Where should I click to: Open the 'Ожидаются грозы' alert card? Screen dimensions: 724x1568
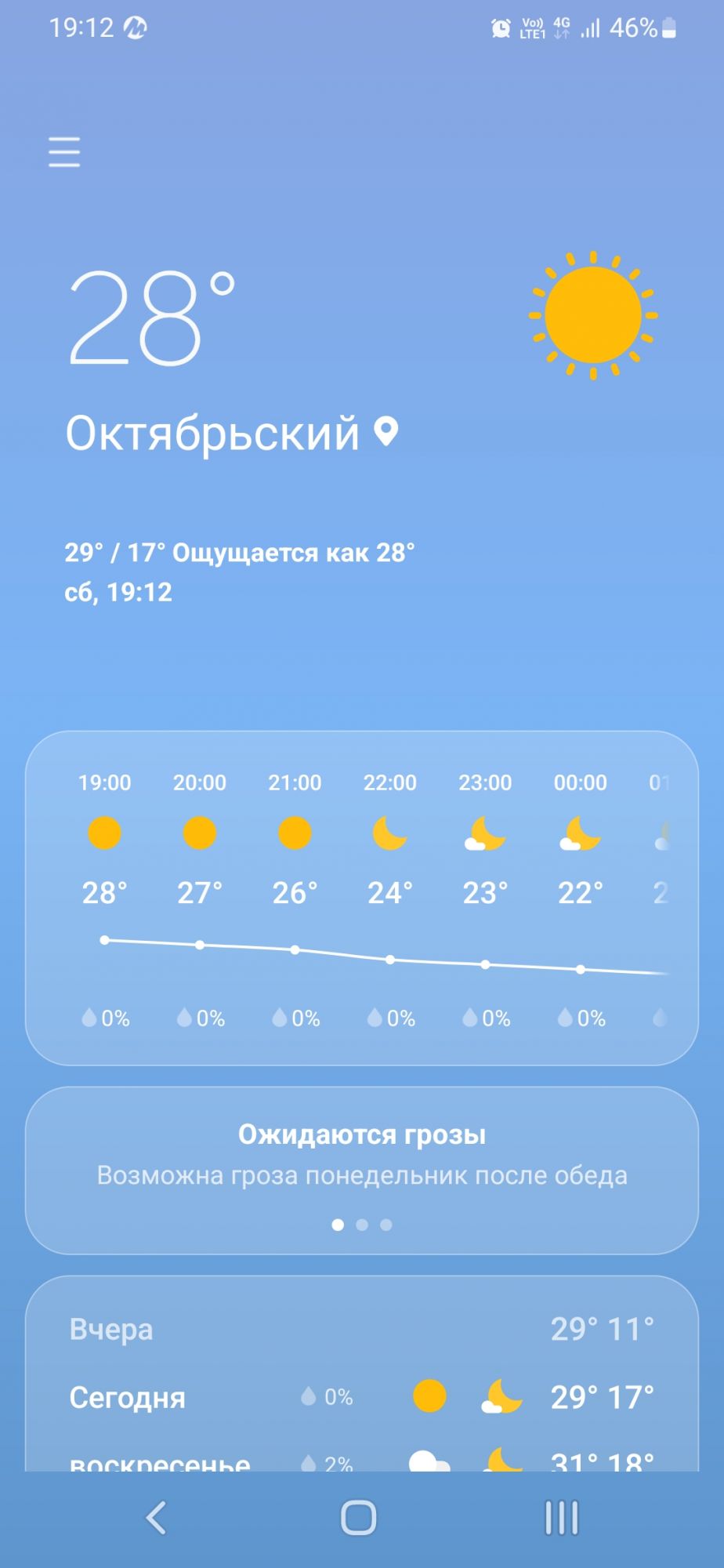point(361,1154)
